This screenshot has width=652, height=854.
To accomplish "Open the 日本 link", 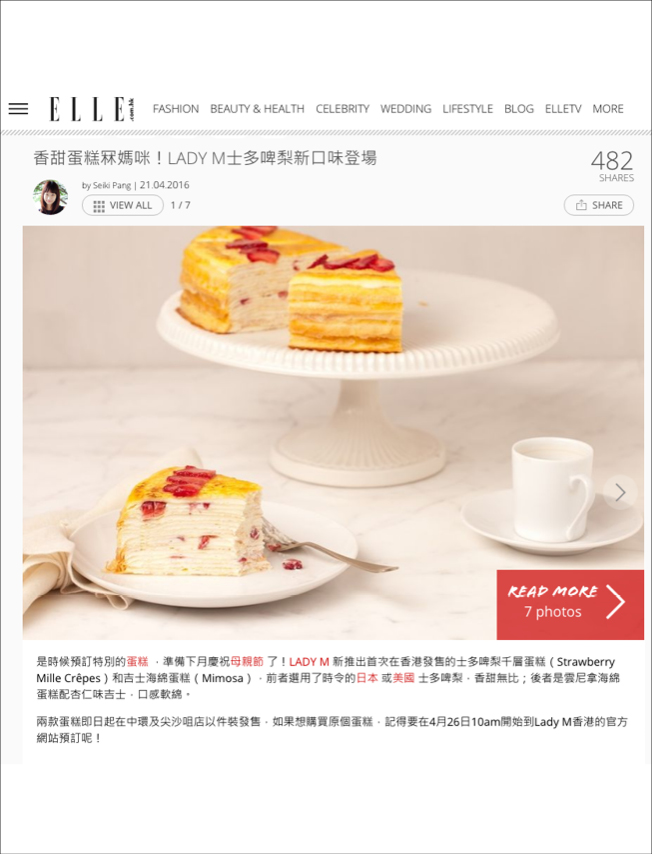I will (367, 678).
